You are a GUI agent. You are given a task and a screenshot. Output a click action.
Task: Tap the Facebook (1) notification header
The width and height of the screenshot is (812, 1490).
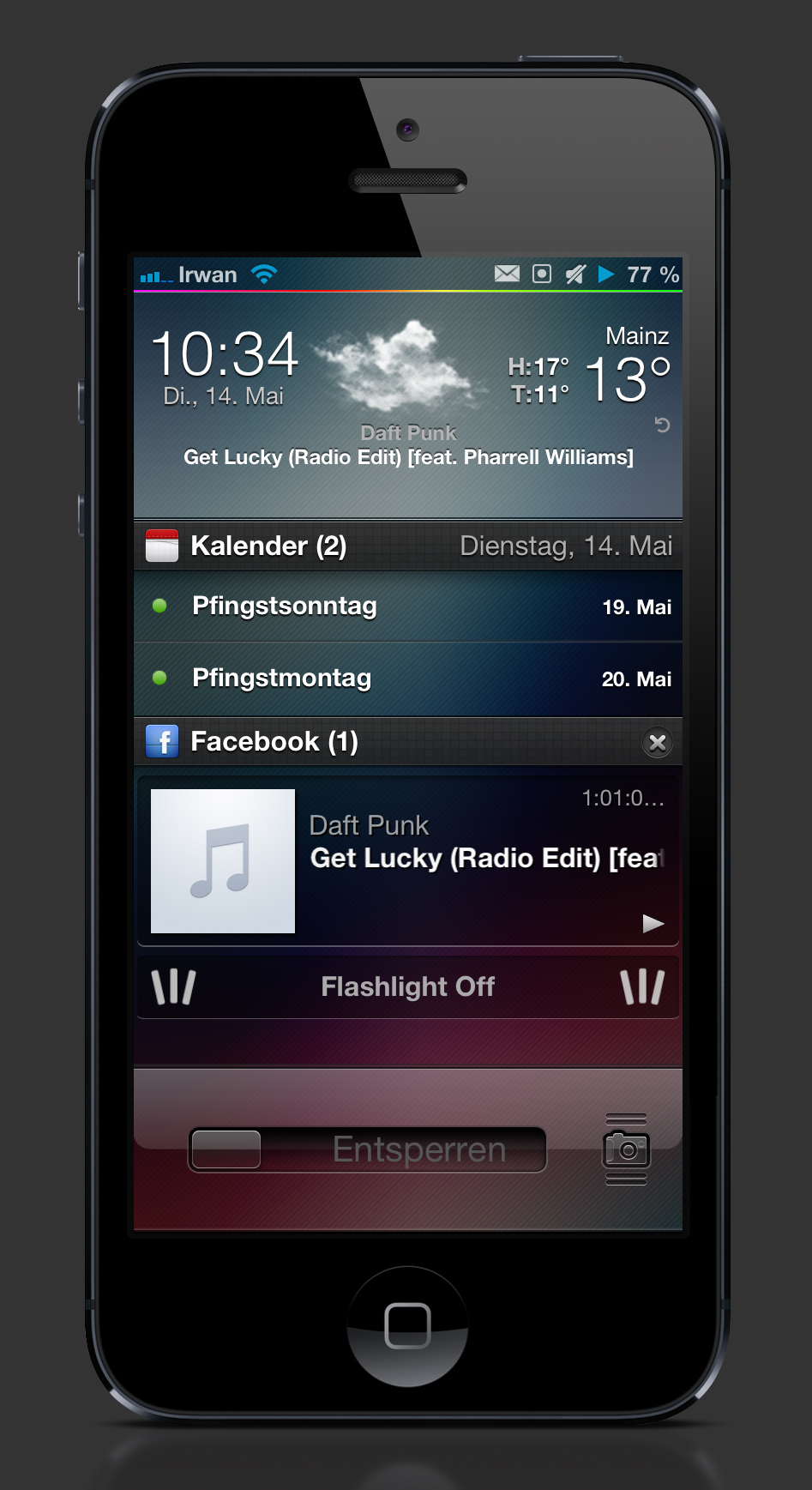[274, 741]
